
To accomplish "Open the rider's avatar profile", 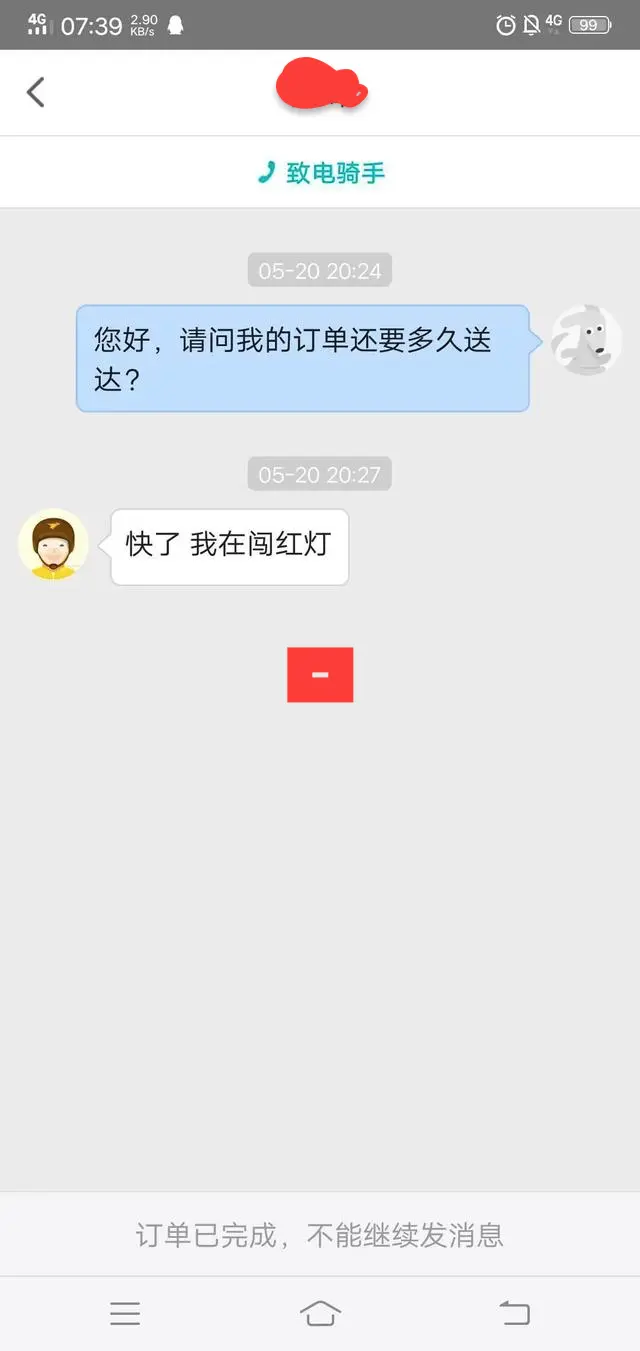I will coord(53,546).
